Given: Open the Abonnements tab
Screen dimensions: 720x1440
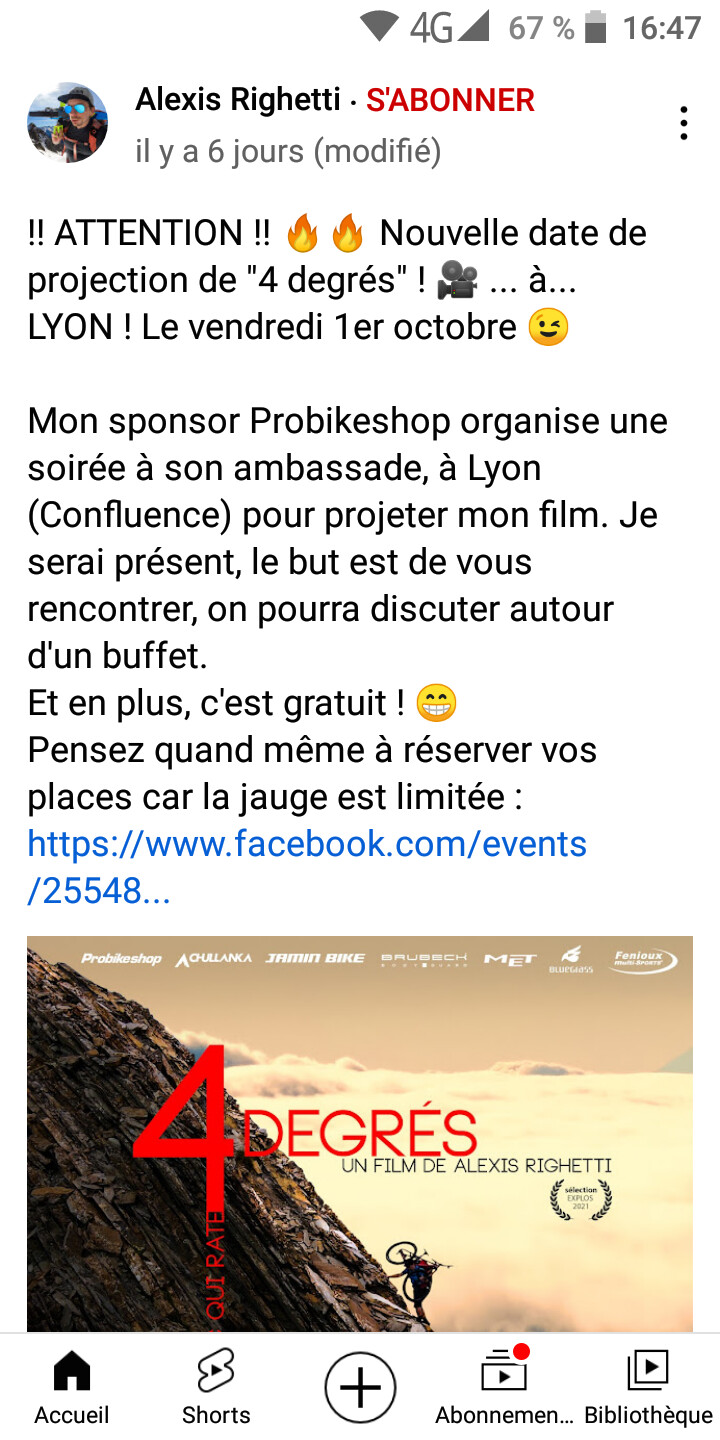Looking at the screenshot, I should coord(504,1387).
